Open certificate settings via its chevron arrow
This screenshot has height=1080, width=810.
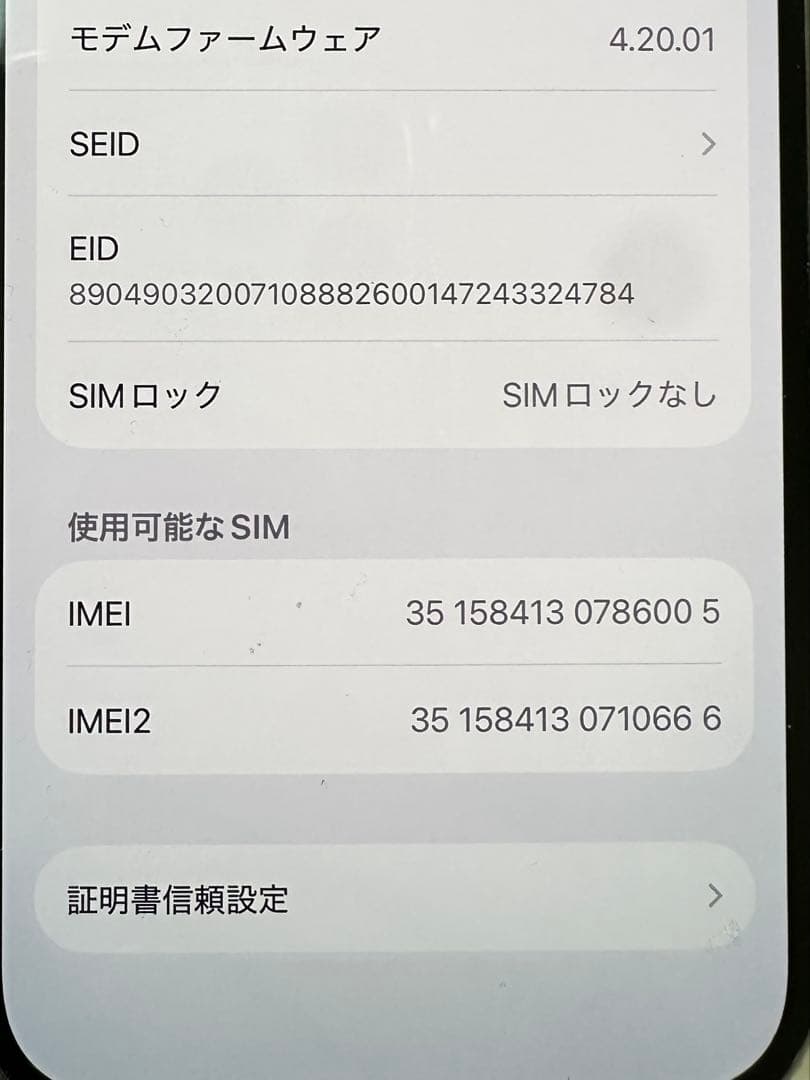point(712,897)
